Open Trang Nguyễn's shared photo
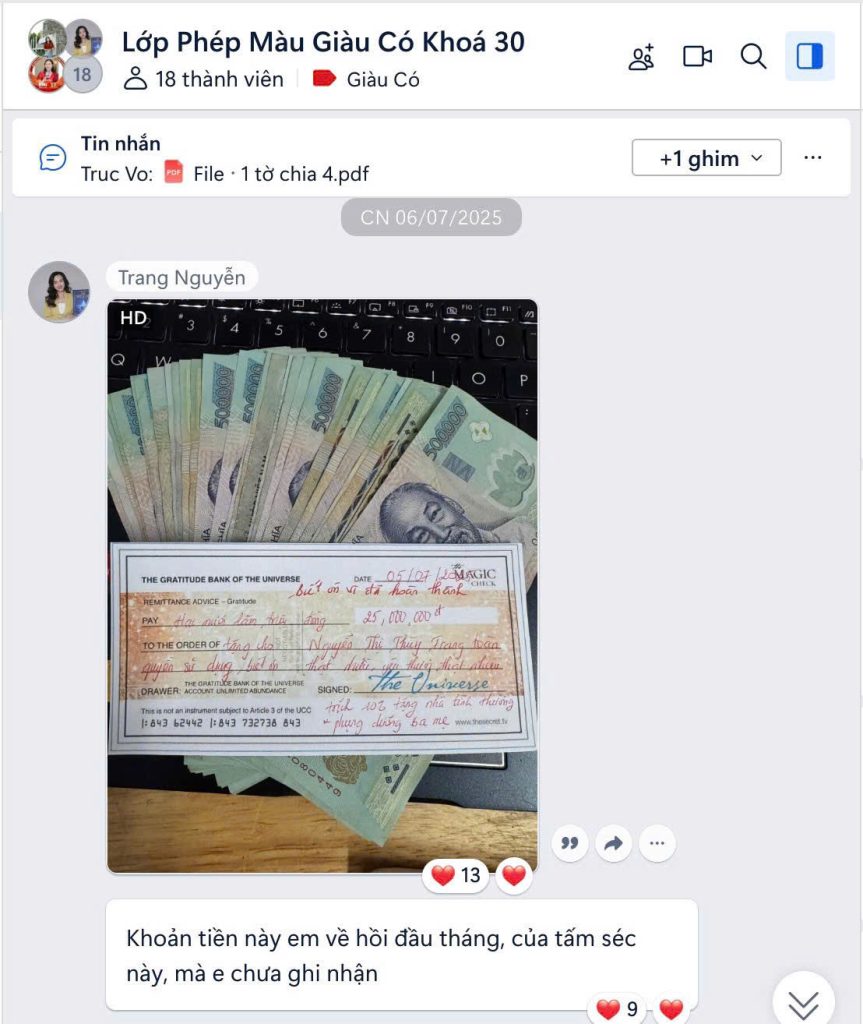 tap(322, 585)
